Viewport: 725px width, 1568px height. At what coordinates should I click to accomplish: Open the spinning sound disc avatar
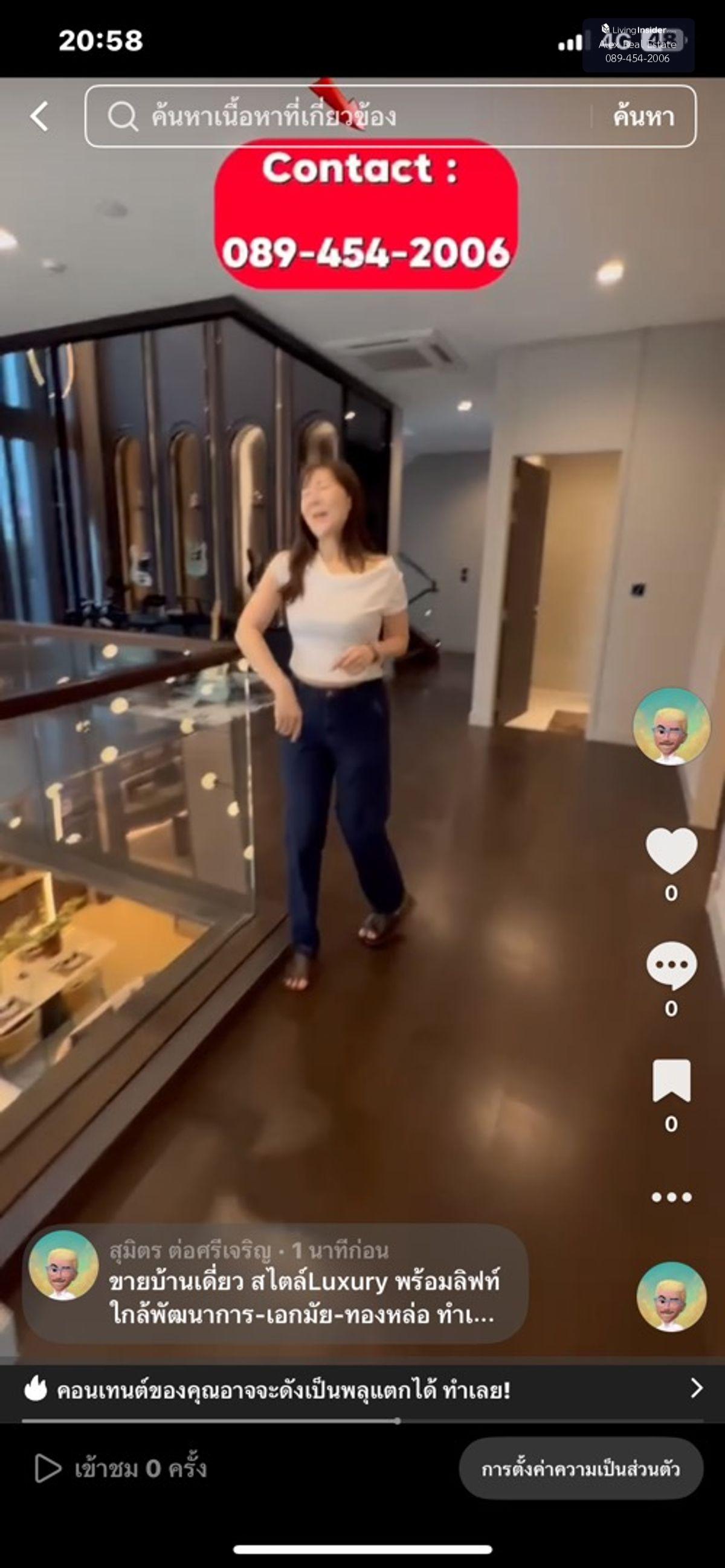[x=671, y=1296]
